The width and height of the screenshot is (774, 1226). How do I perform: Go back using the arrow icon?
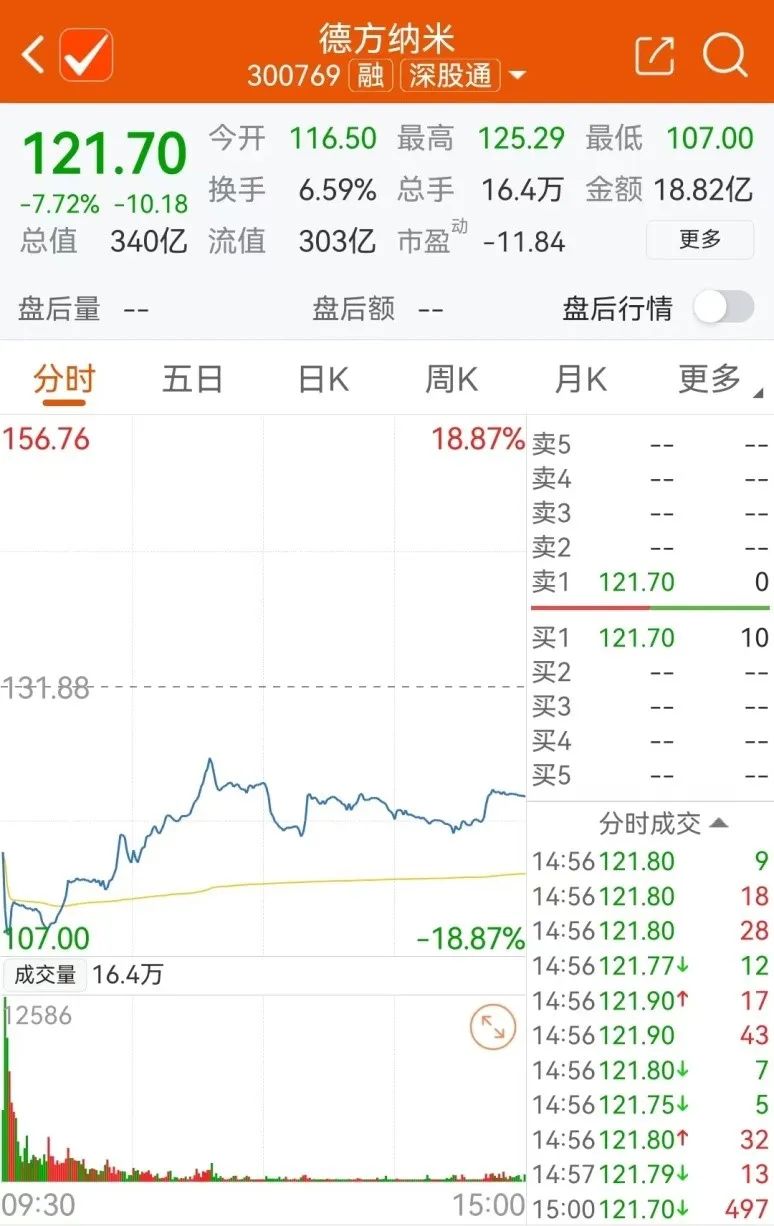click(x=33, y=54)
